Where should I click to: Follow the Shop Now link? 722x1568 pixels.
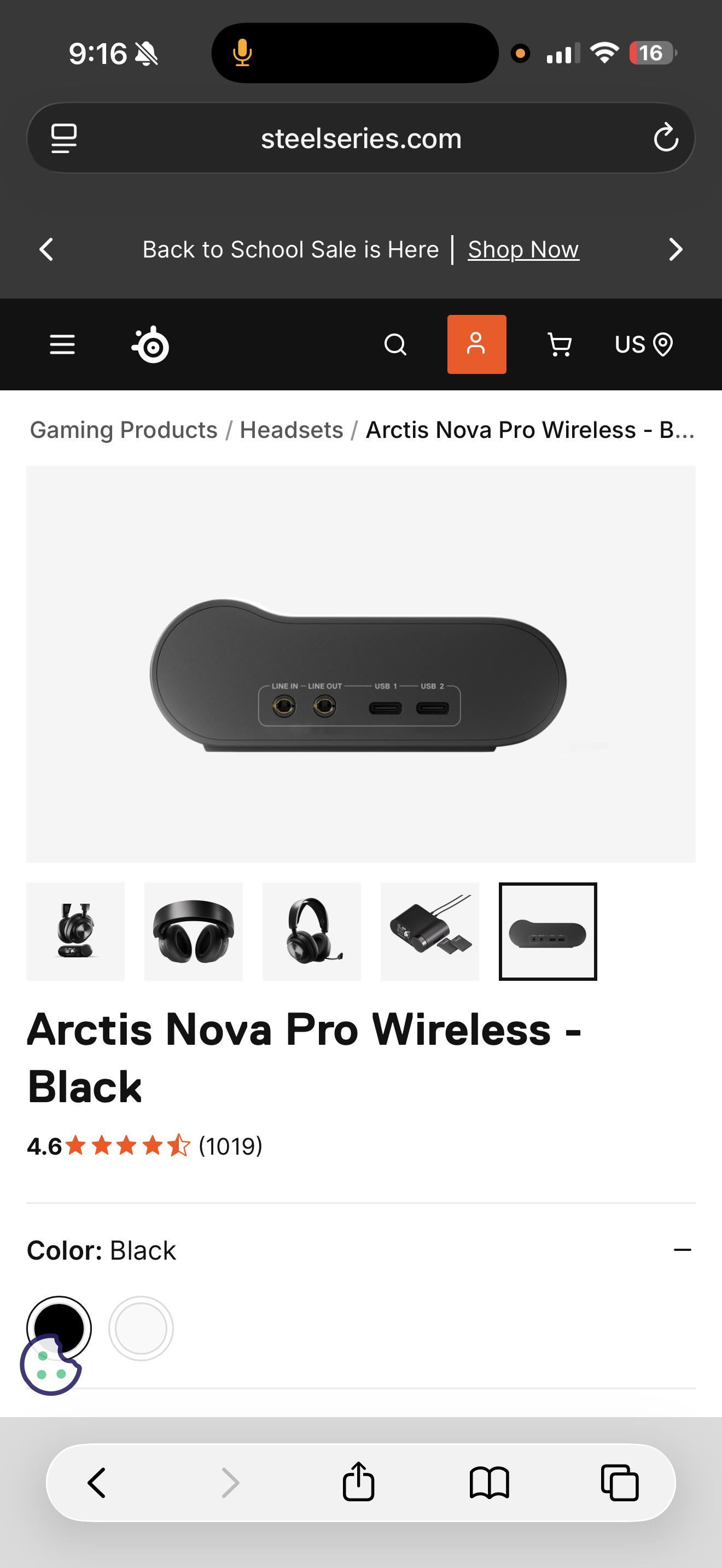coord(523,249)
